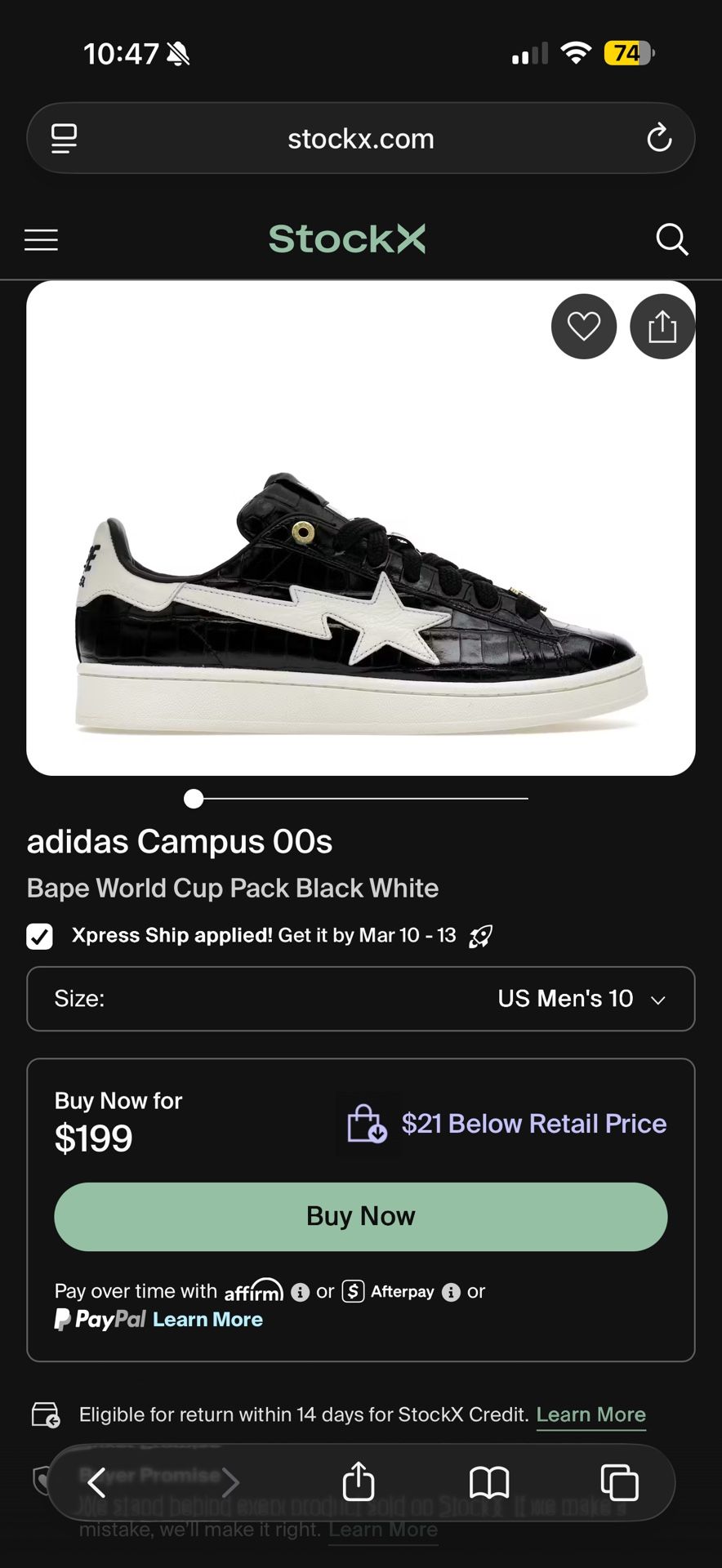This screenshot has height=1568, width=722.
Task: Reload the stockx.com page
Action: pyautogui.click(x=659, y=138)
